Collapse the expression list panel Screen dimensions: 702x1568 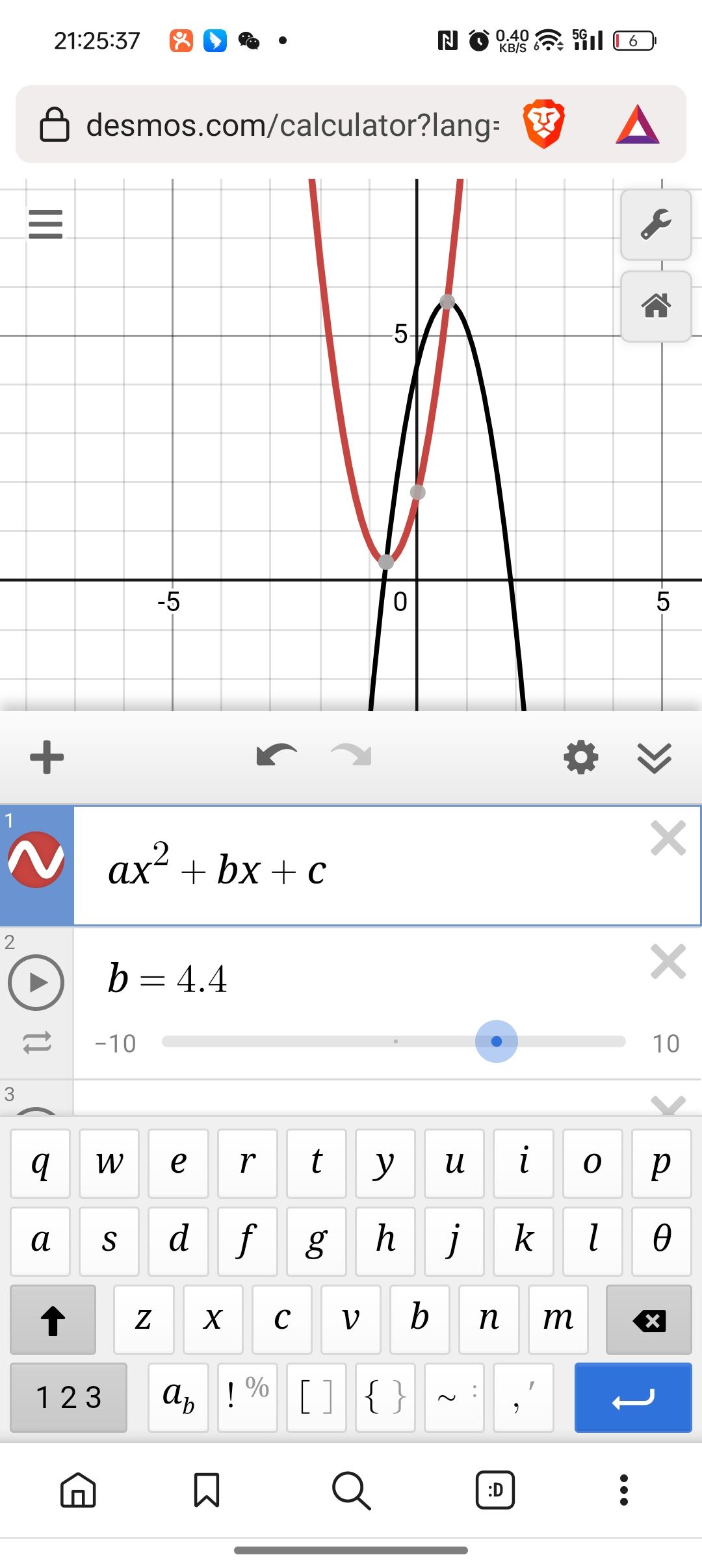[x=654, y=757]
